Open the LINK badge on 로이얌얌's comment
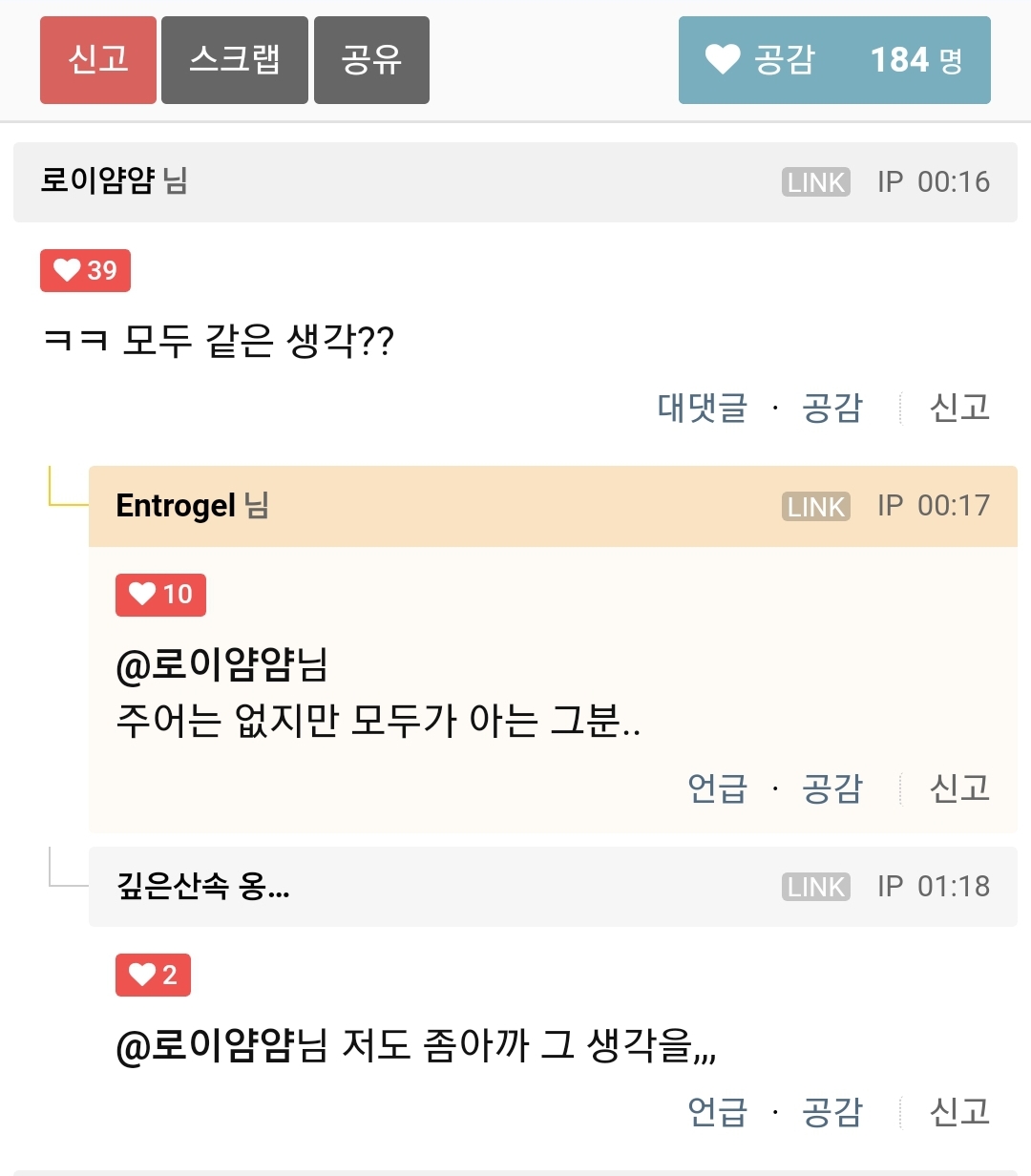 point(816,181)
